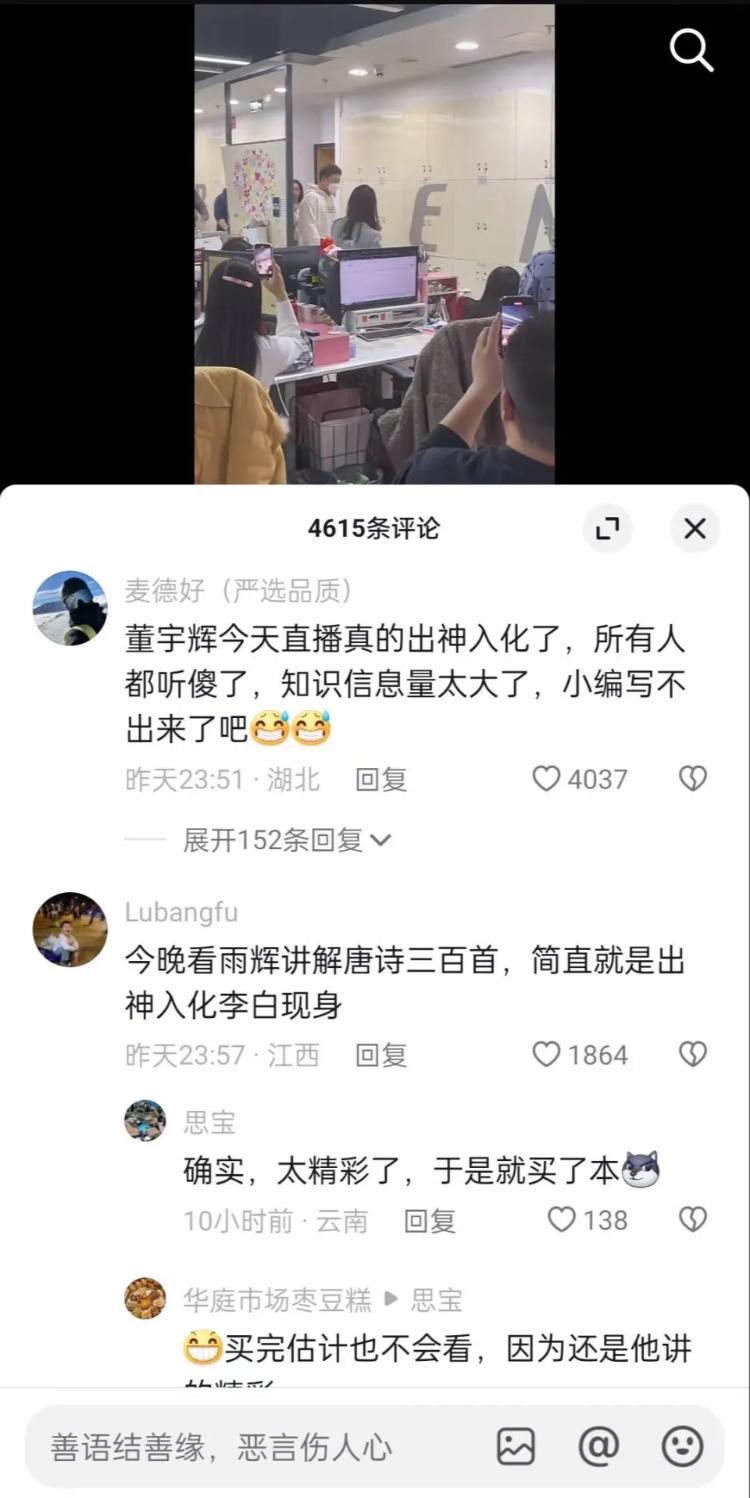Reply to 麦德好's comment
This screenshot has width=750, height=1498.
click(x=381, y=779)
